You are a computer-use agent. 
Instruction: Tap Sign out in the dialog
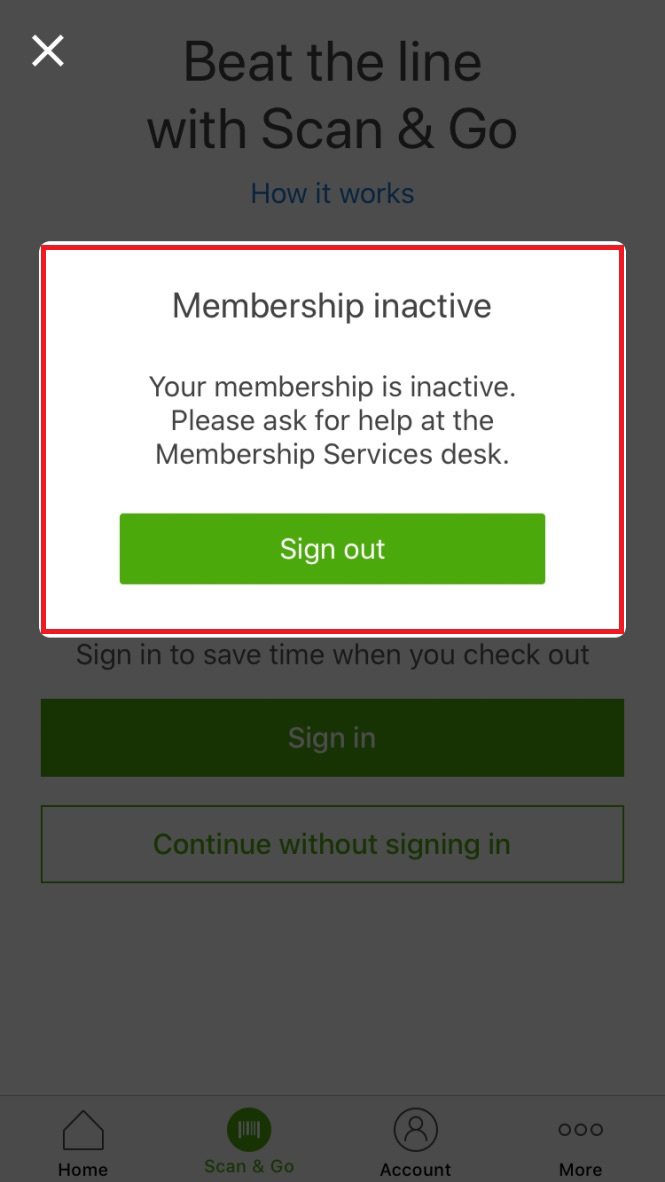pos(332,549)
